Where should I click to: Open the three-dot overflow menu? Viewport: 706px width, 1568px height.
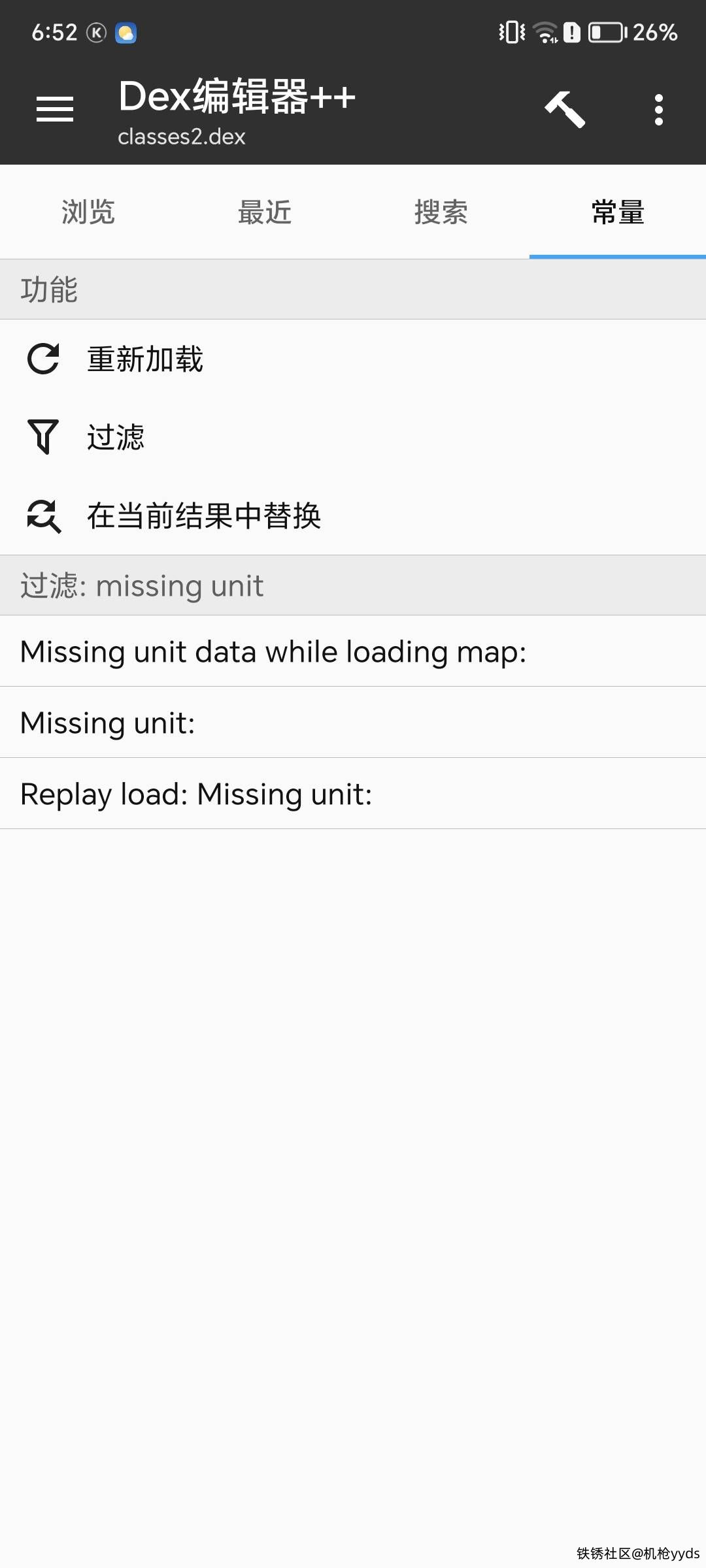658,109
